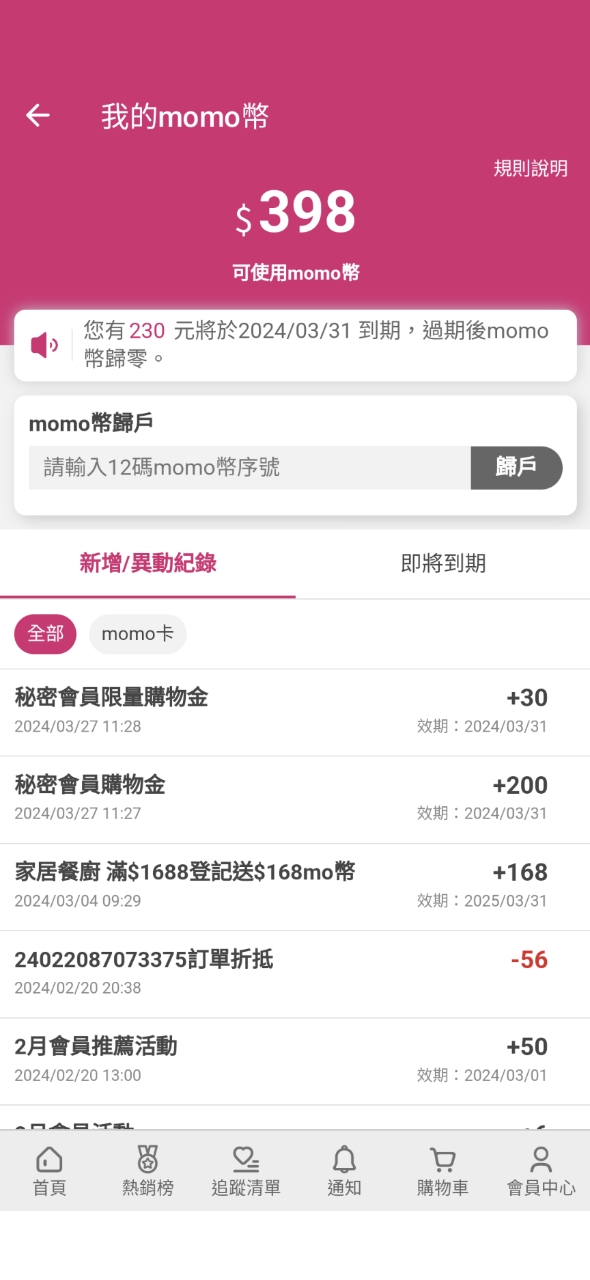Viewport: 590px width, 1280px height.
Task: Go to 會員中心 member center
Action: (x=541, y=1172)
